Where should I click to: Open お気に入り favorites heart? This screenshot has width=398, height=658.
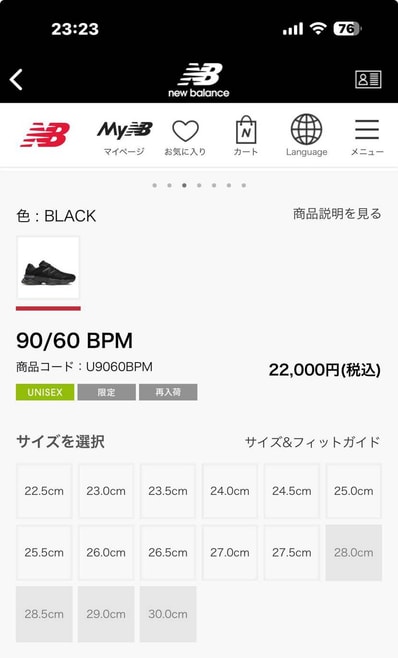click(x=185, y=138)
